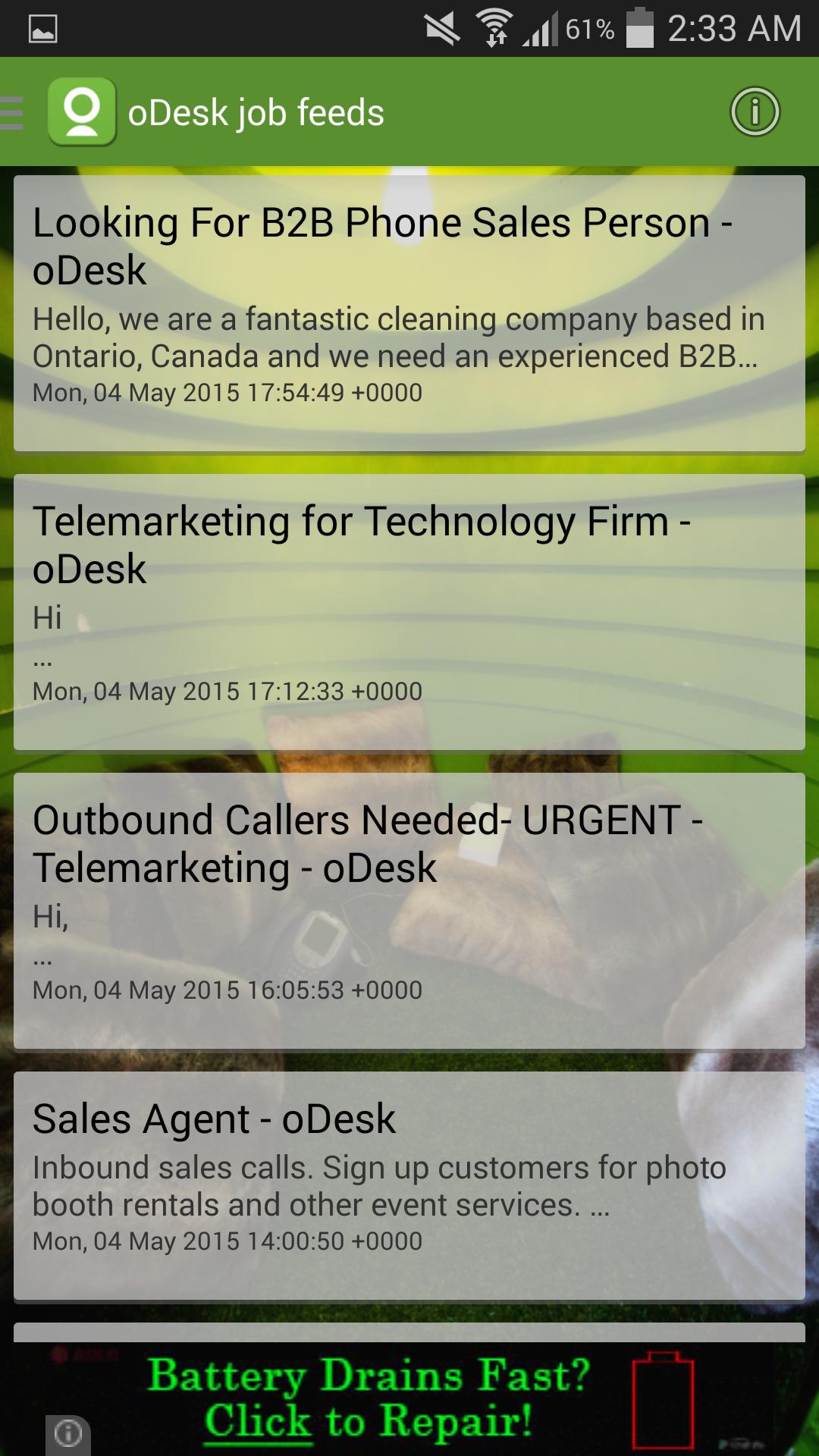Tap the hamburger menu icon on the left edge

10,111
